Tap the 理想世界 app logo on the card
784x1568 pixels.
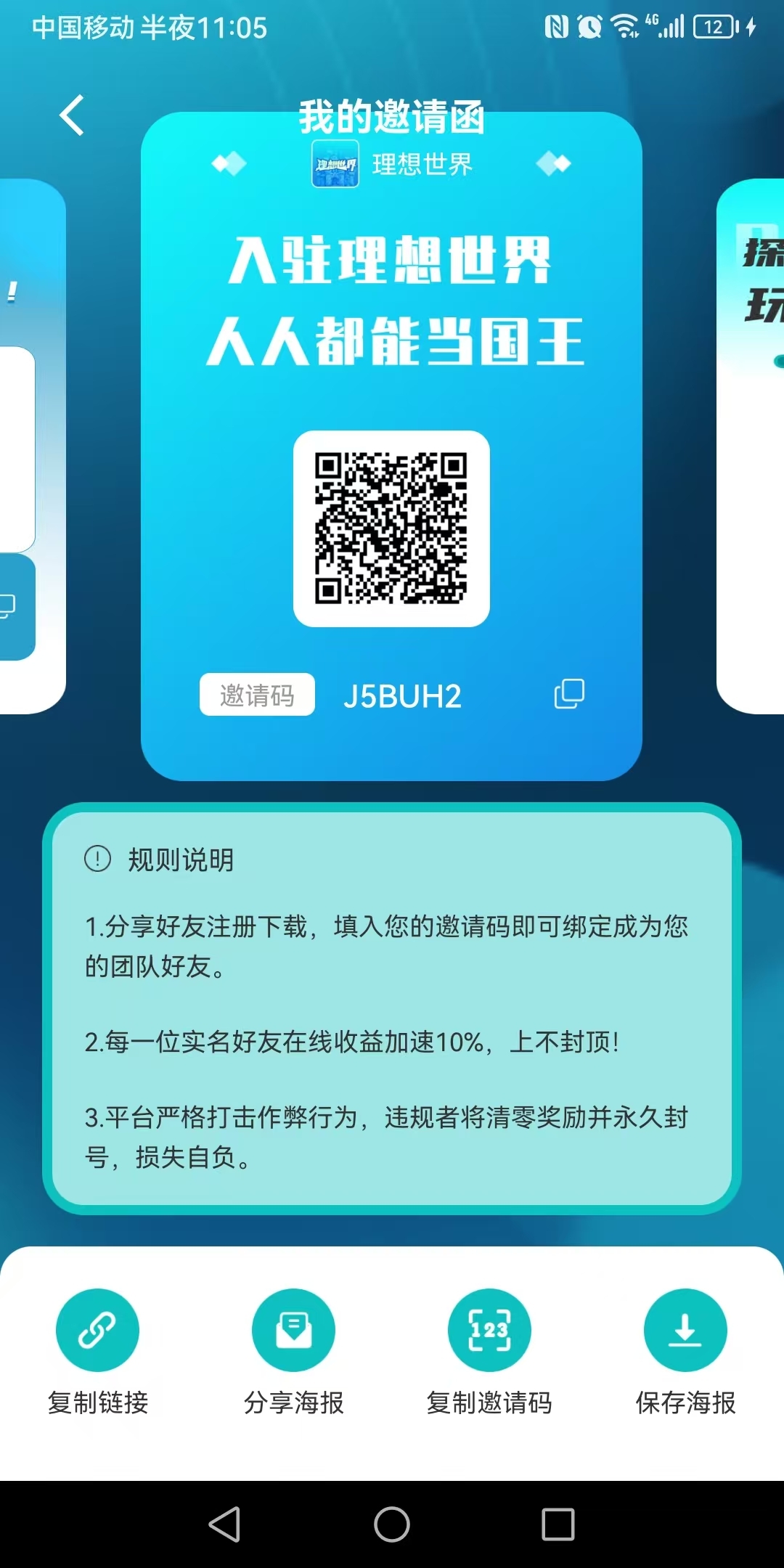click(335, 166)
